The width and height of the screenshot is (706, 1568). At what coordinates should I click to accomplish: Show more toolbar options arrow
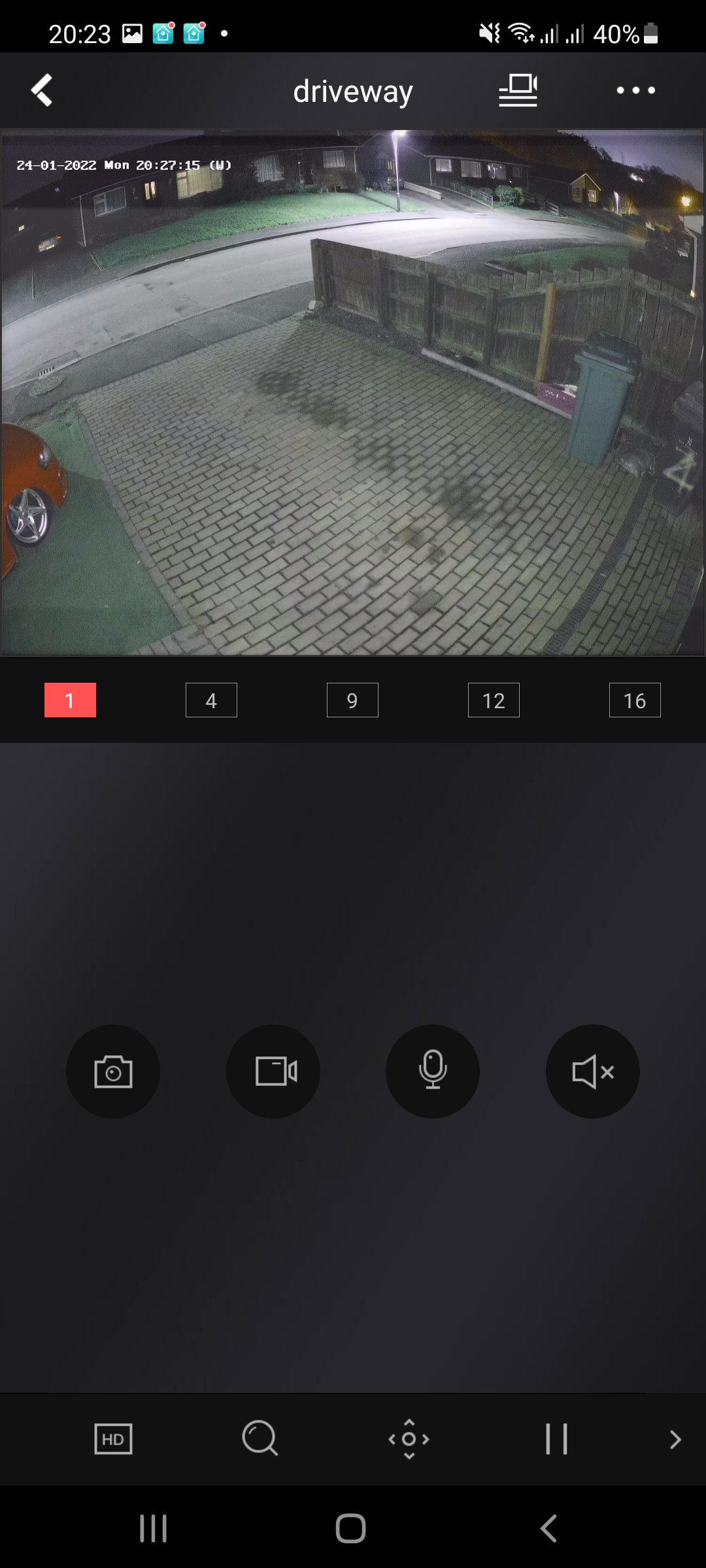(675, 1439)
